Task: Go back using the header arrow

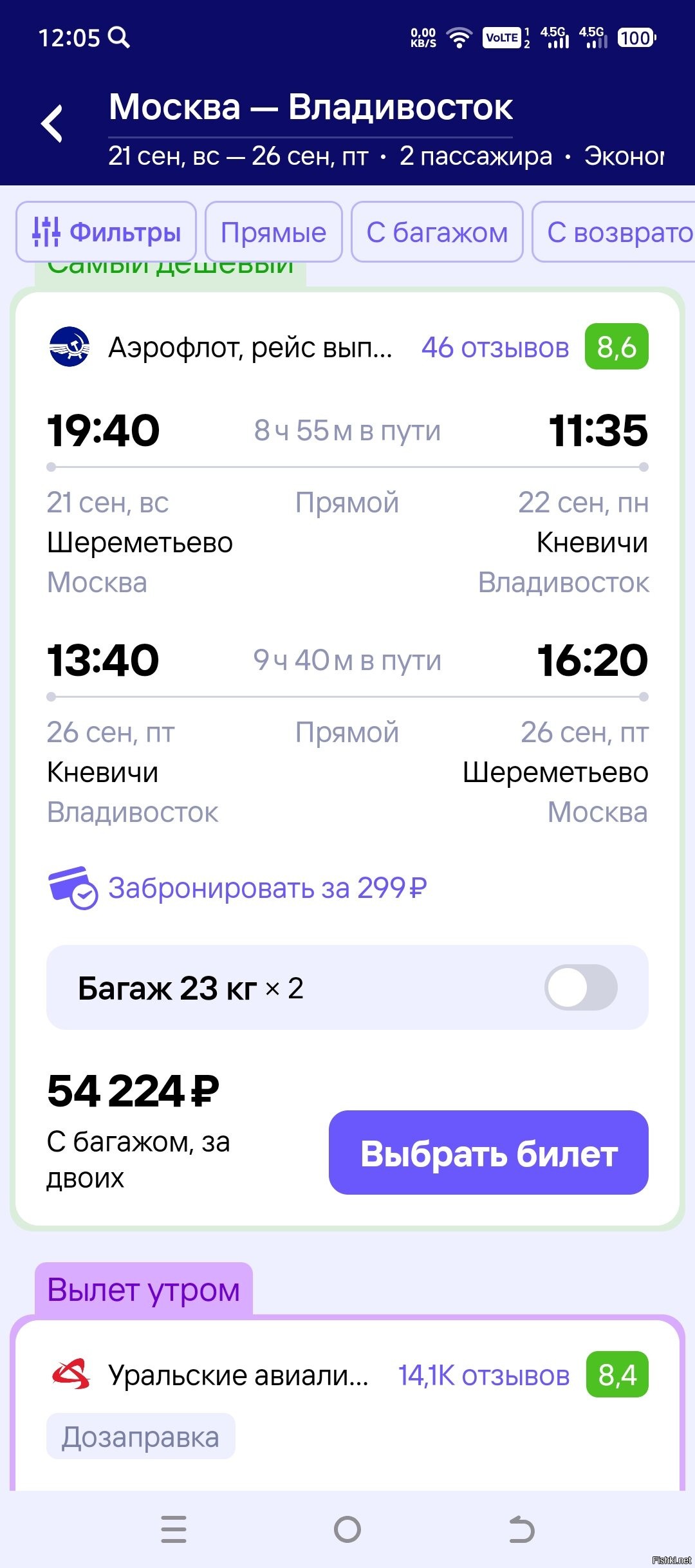Action: (x=52, y=123)
